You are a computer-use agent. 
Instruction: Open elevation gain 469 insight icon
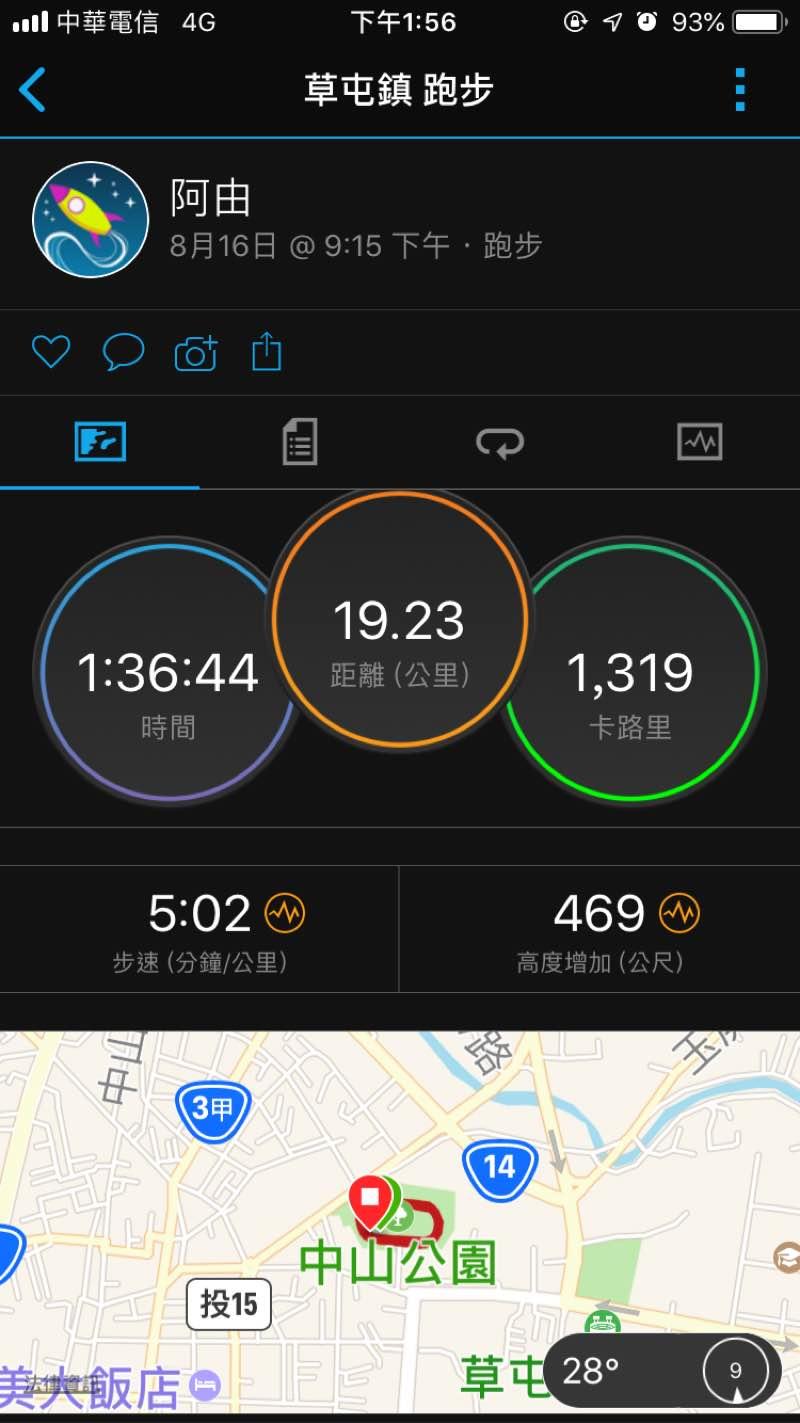(680, 913)
